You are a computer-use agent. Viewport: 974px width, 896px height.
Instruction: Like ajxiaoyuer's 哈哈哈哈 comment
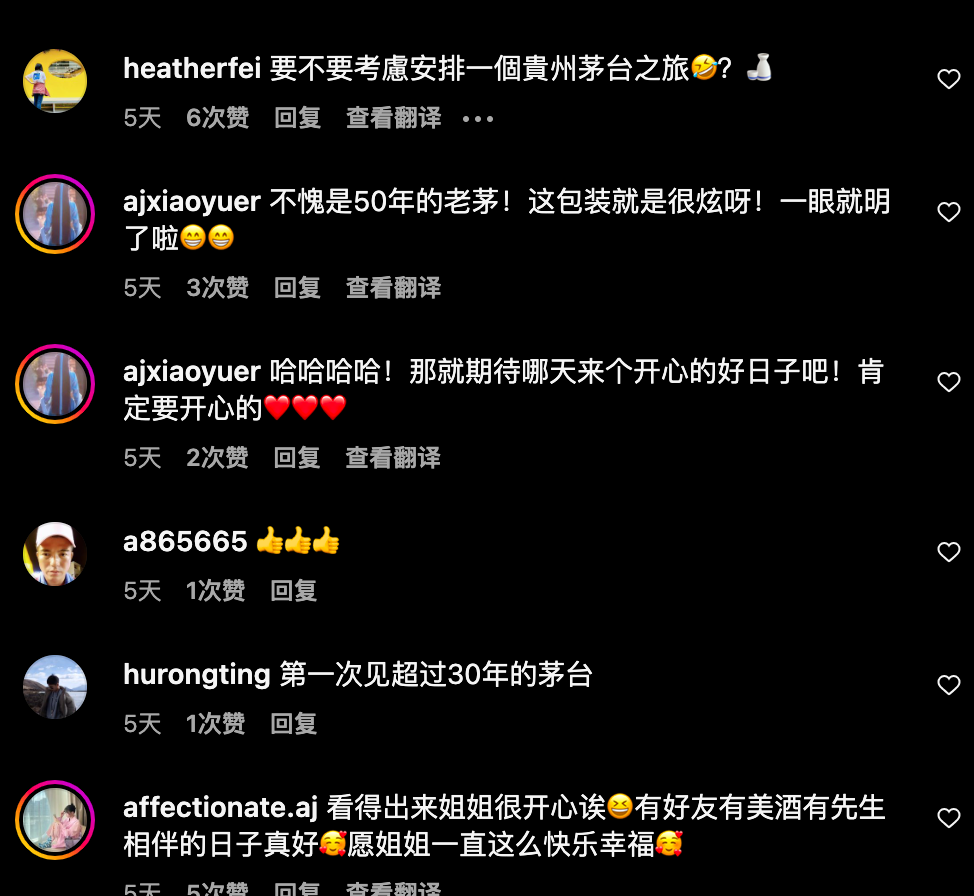pyautogui.click(x=948, y=382)
